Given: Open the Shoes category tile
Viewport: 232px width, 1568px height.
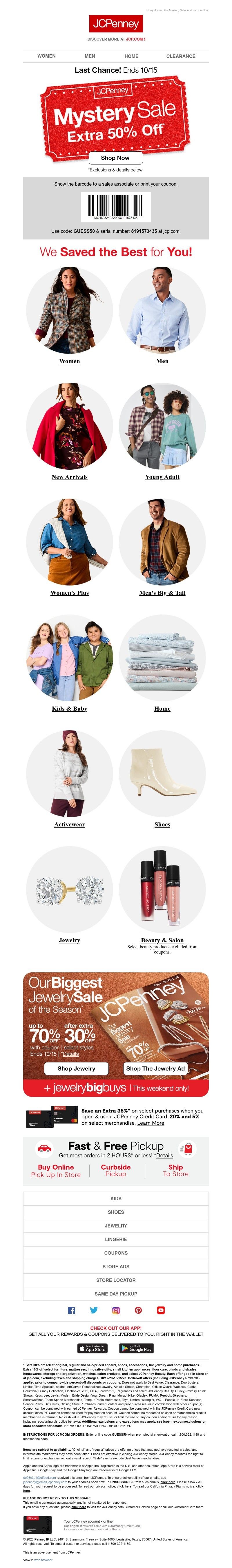Looking at the screenshot, I should (x=162, y=825).
